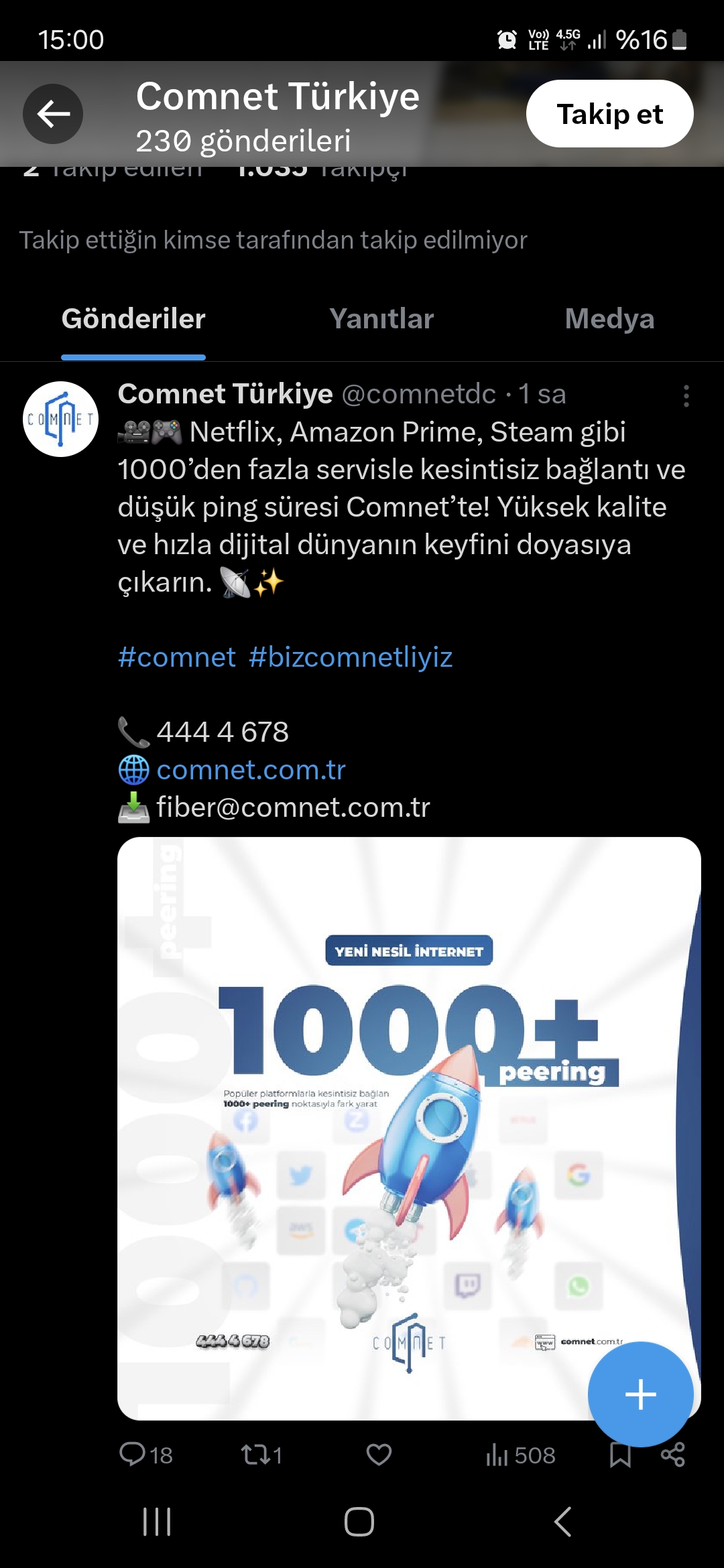Follow Comnet Türkiye with Takip et
Viewport: 724px width, 1568px height.
coord(609,114)
